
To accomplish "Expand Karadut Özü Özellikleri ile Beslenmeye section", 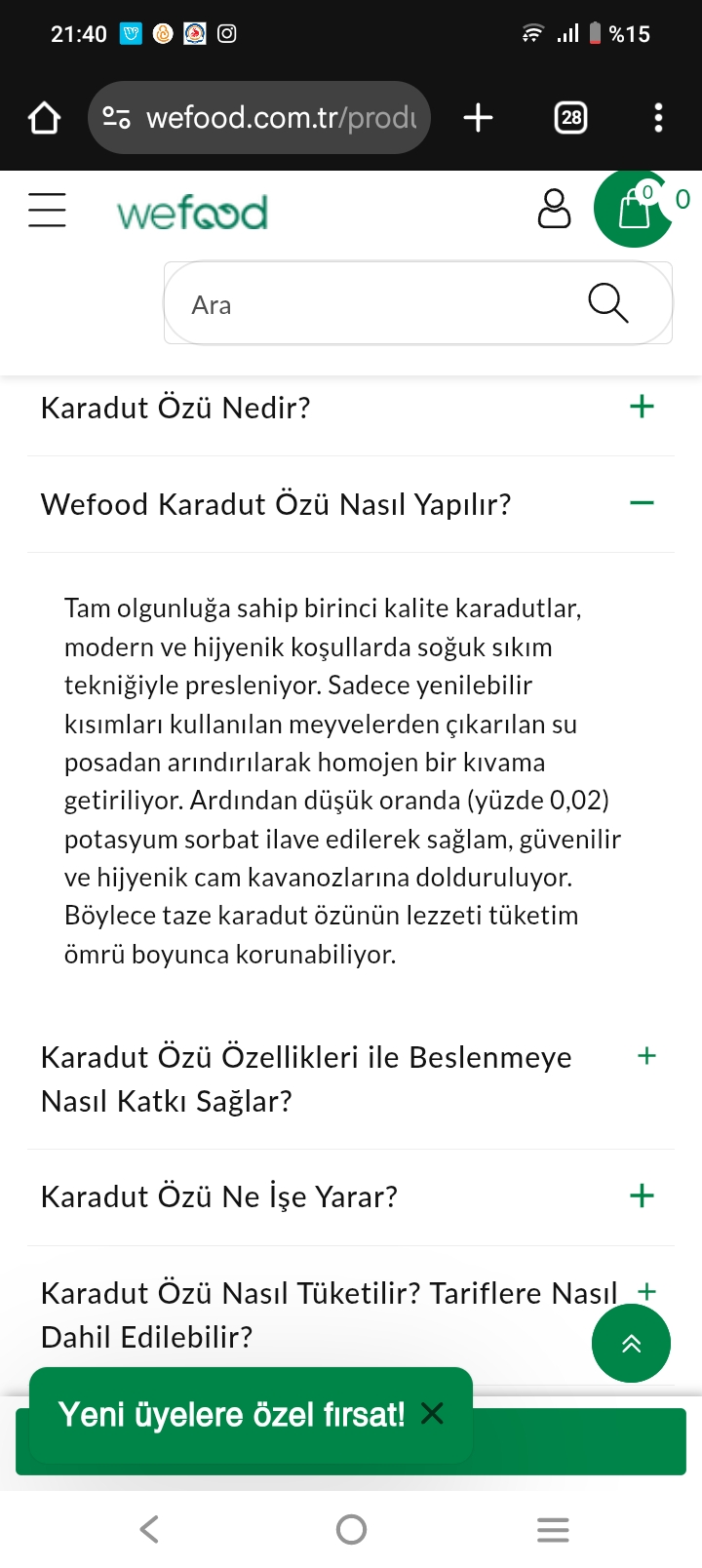I will click(646, 1056).
